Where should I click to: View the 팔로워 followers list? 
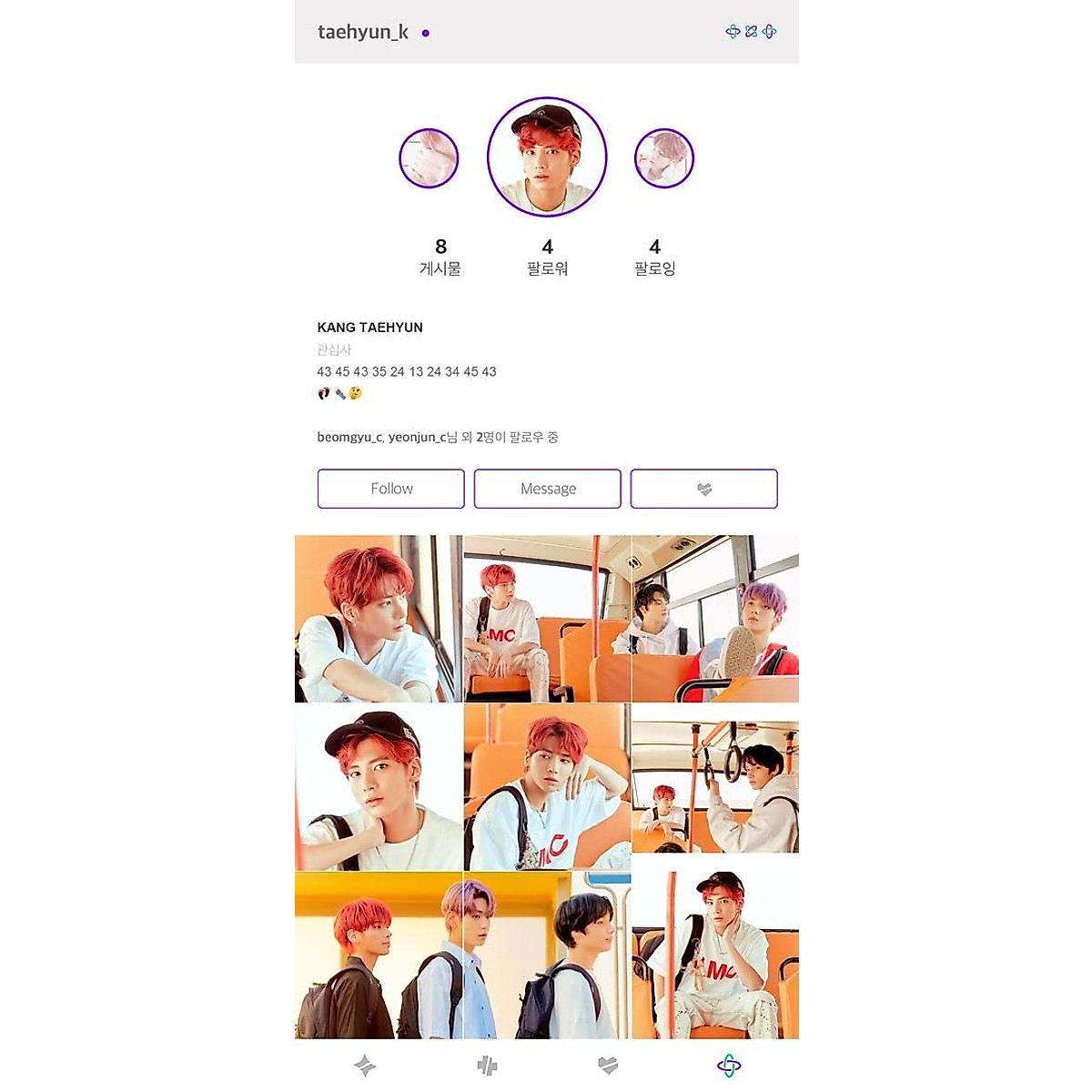click(x=547, y=257)
